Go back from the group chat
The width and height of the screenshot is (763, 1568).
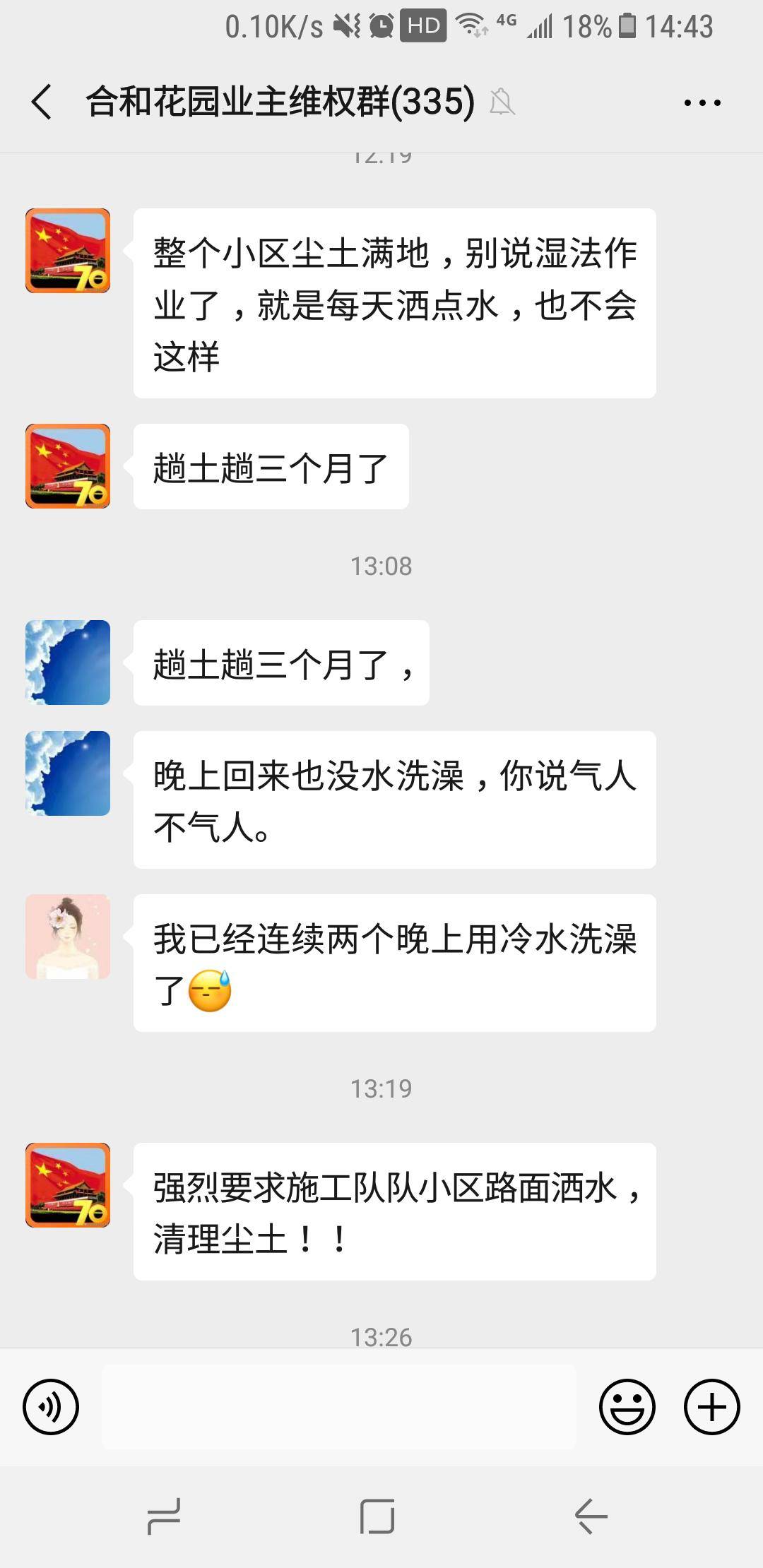(x=42, y=102)
